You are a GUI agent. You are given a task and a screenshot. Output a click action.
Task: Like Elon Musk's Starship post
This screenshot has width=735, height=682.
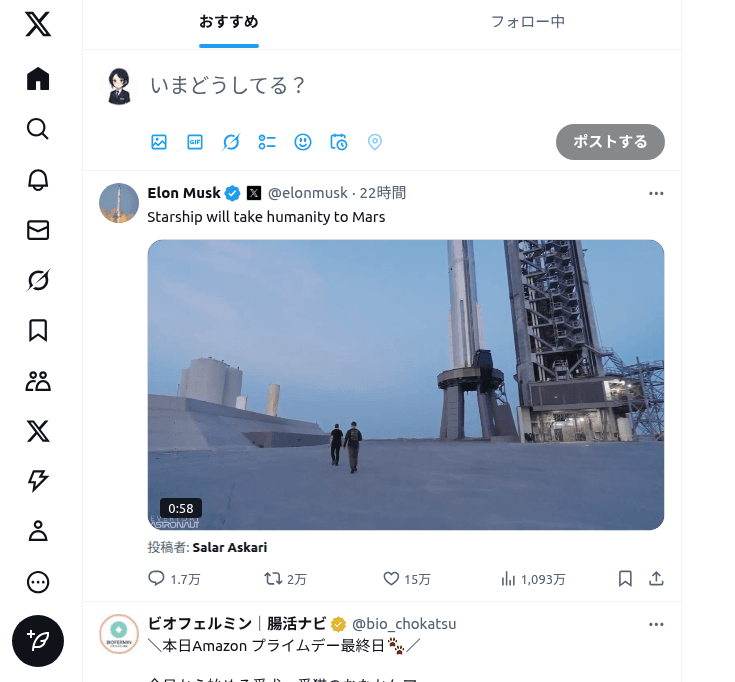tap(392, 578)
